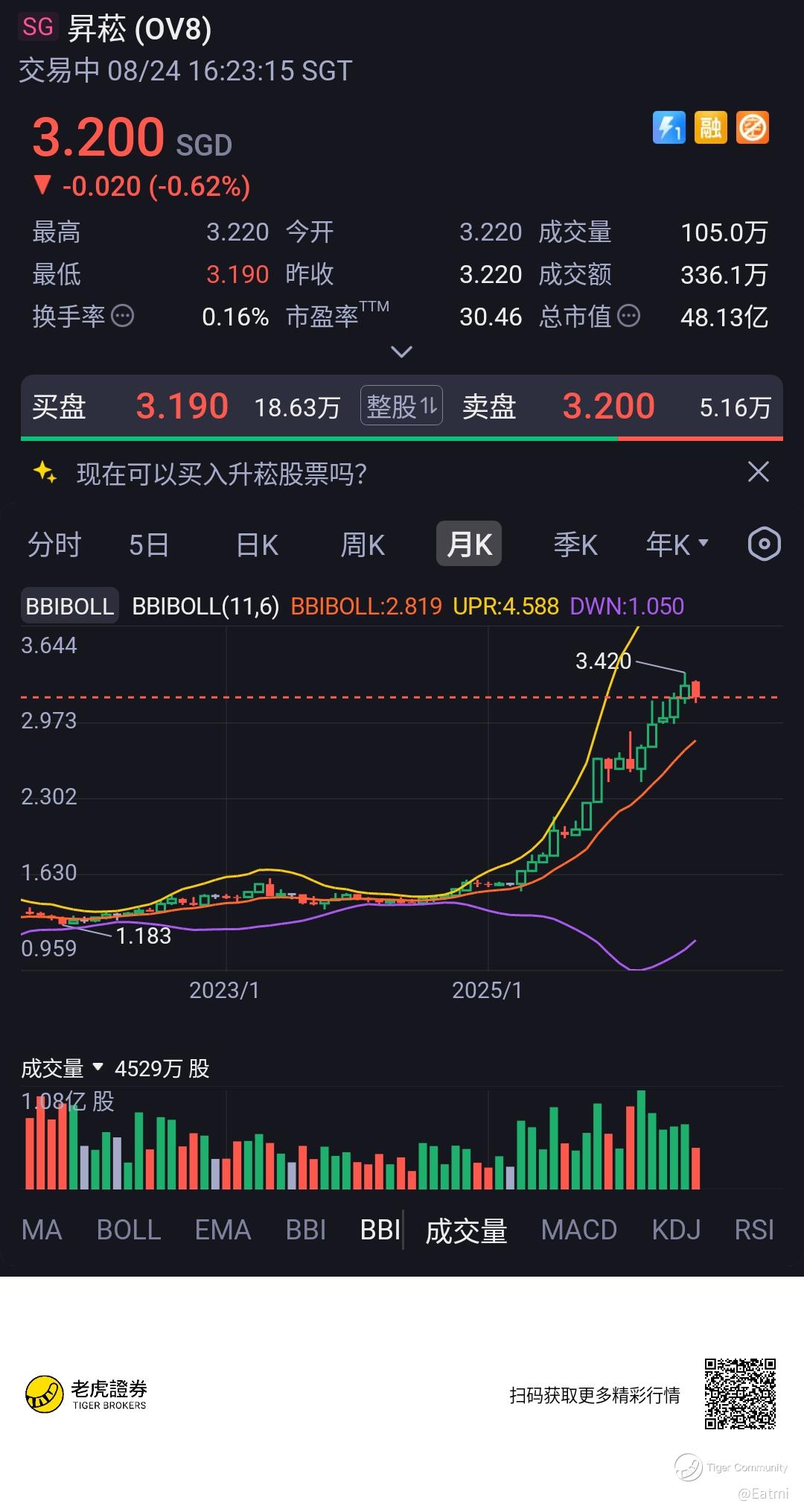The width and height of the screenshot is (804, 1512).
Task: Toggle the 整股 lot size selector
Action: pyautogui.click(x=401, y=406)
